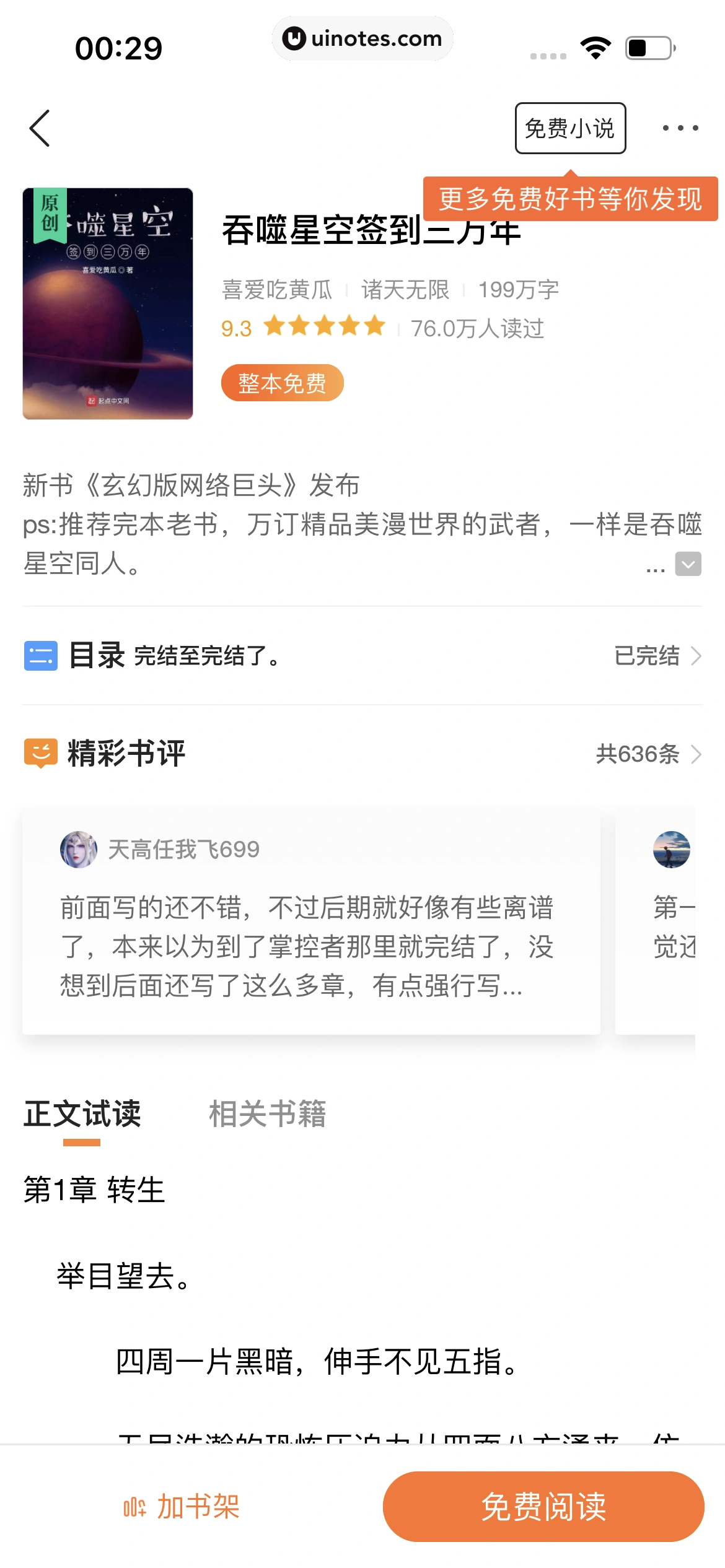Image resolution: width=725 pixels, height=1568 pixels.
Task: Click the back arrow at top left
Action: pos(40,128)
